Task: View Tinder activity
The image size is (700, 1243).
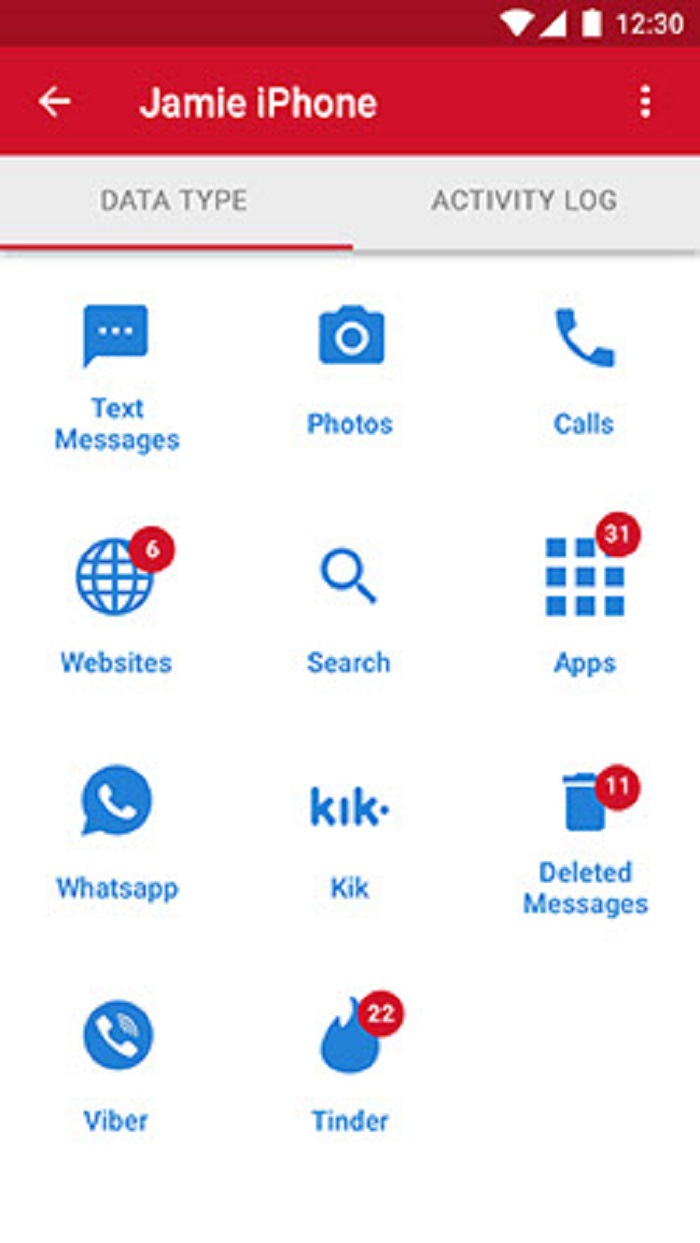Action: (x=350, y=1060)
